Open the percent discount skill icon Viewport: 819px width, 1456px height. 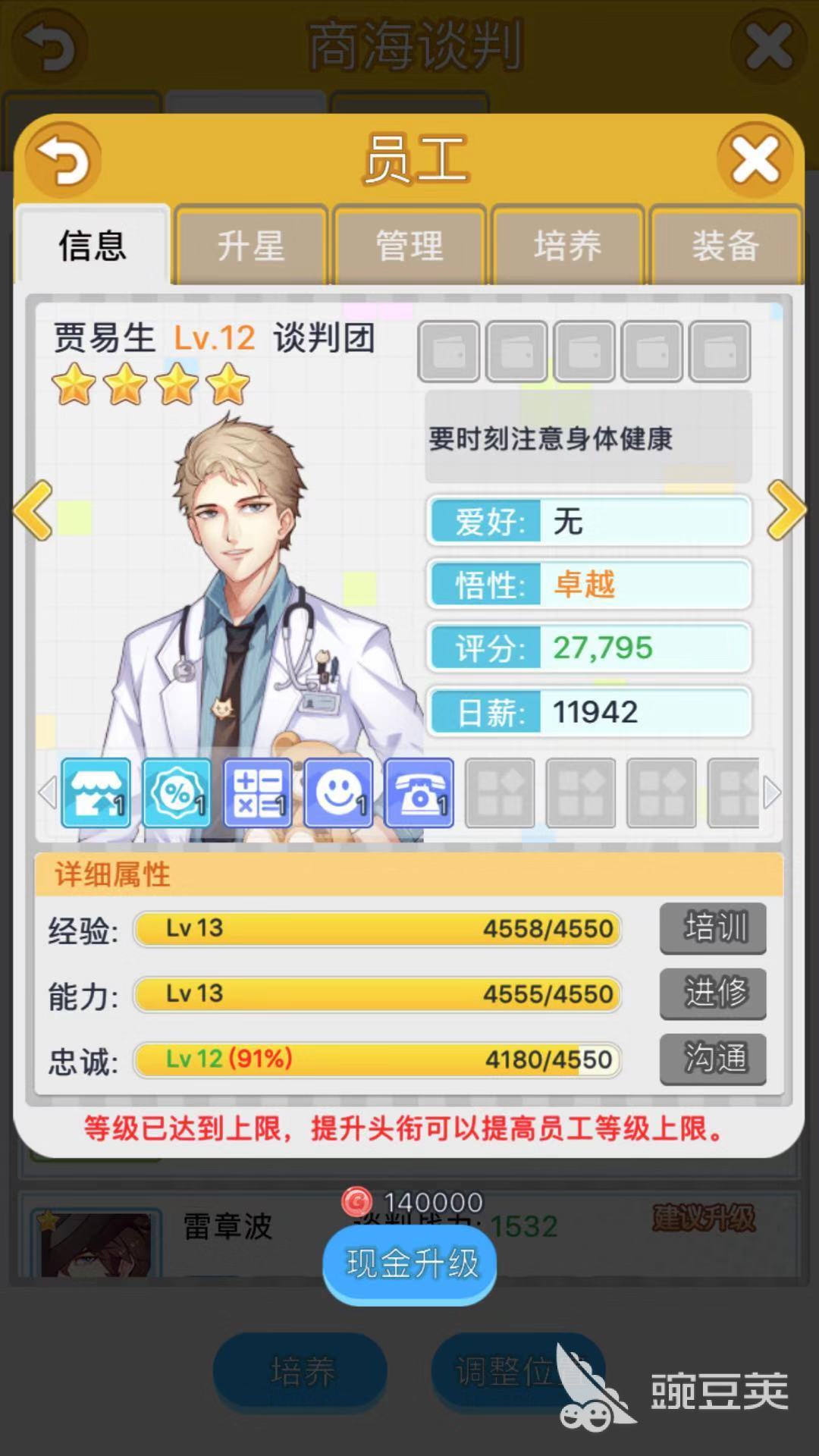click(177, 792)
